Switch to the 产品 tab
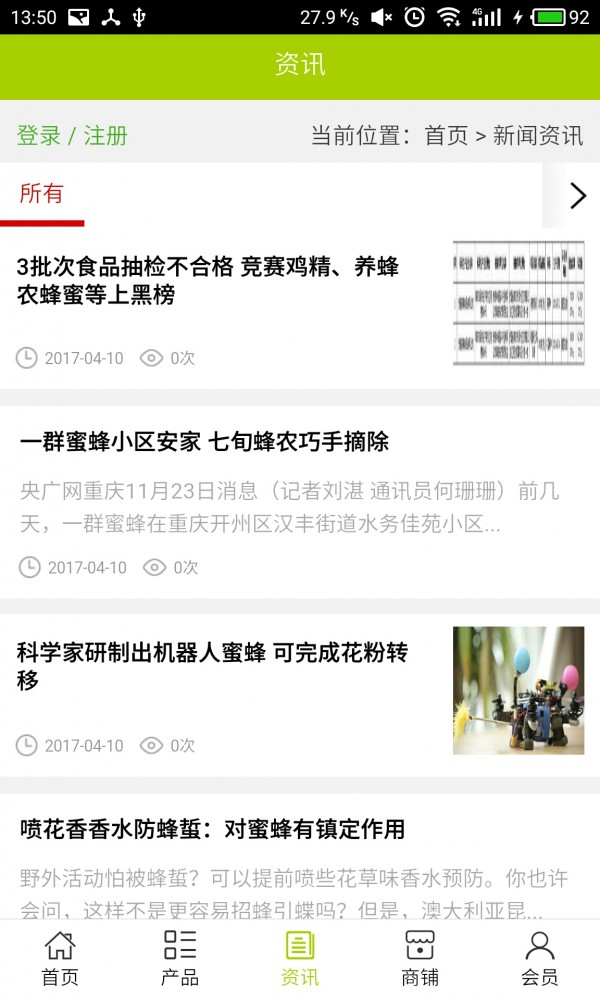The width and height of the screenshot is (600, 1000). click(x=180, y=958)
